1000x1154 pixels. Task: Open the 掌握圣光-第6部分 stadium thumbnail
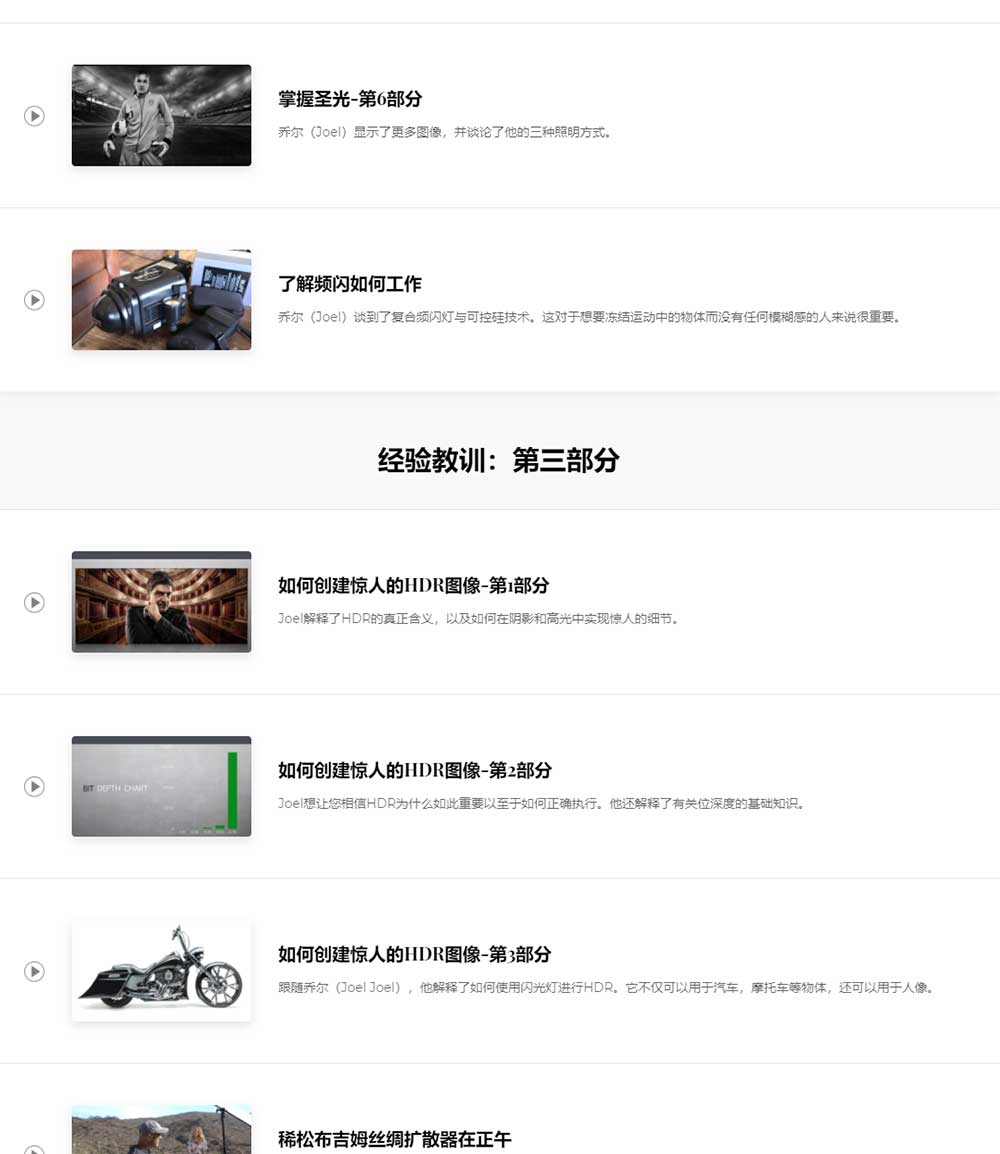click(x=161, y=115)
